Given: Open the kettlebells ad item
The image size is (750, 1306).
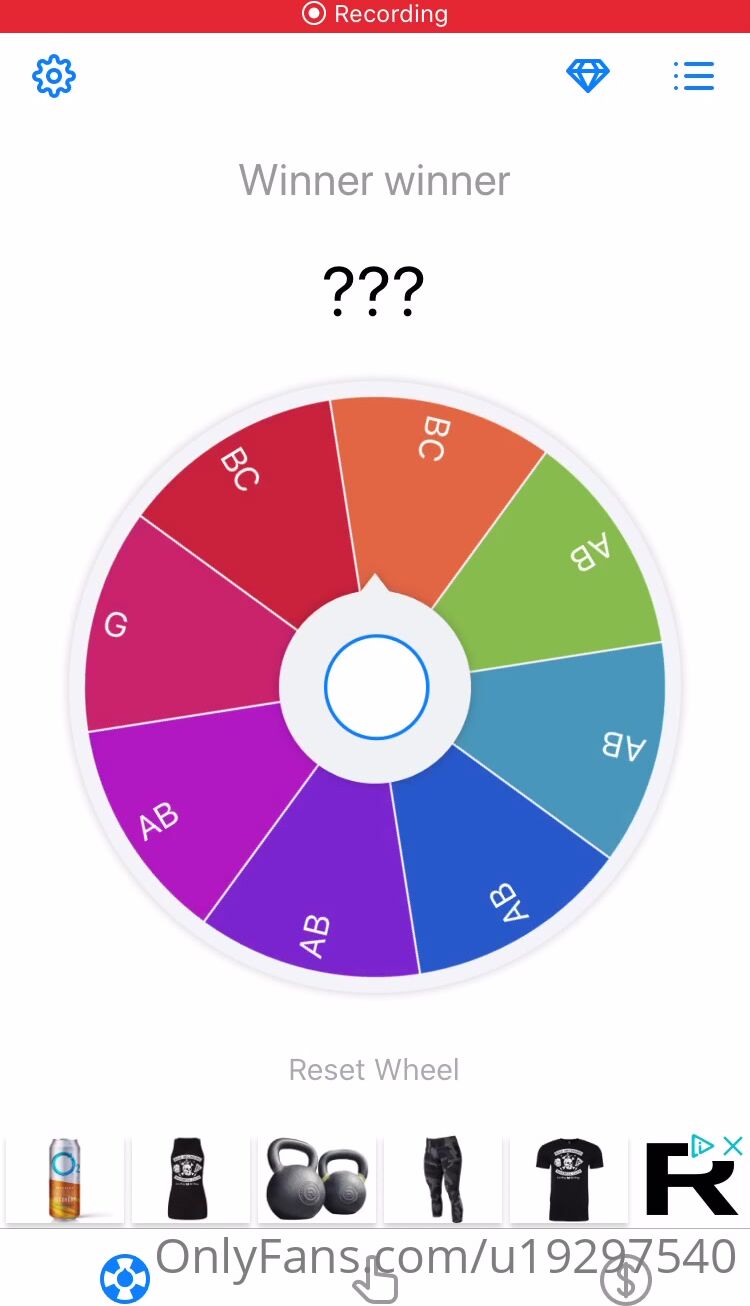Looking at the screenshot, I should (x=317, y=1180).
